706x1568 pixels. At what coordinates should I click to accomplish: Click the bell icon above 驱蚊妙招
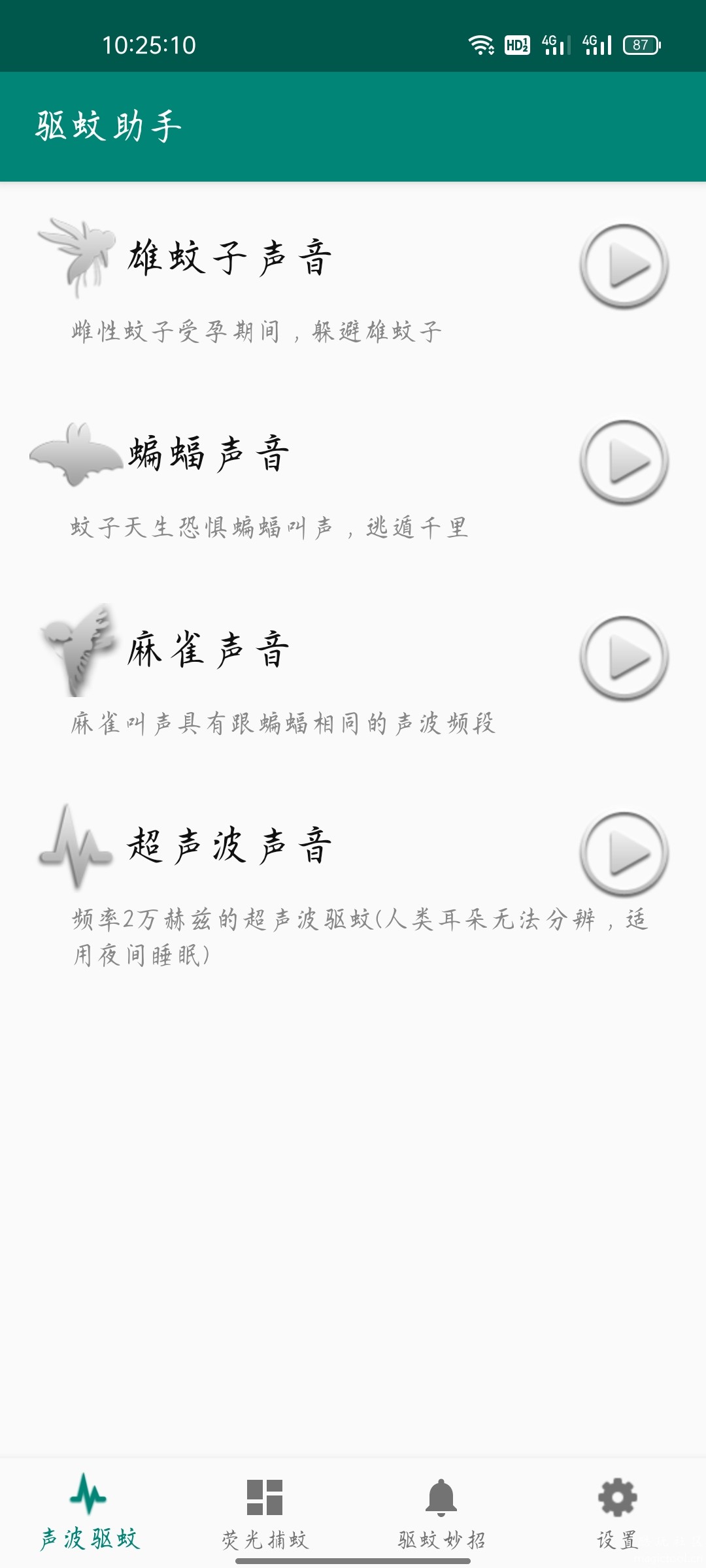[440, 1490]
